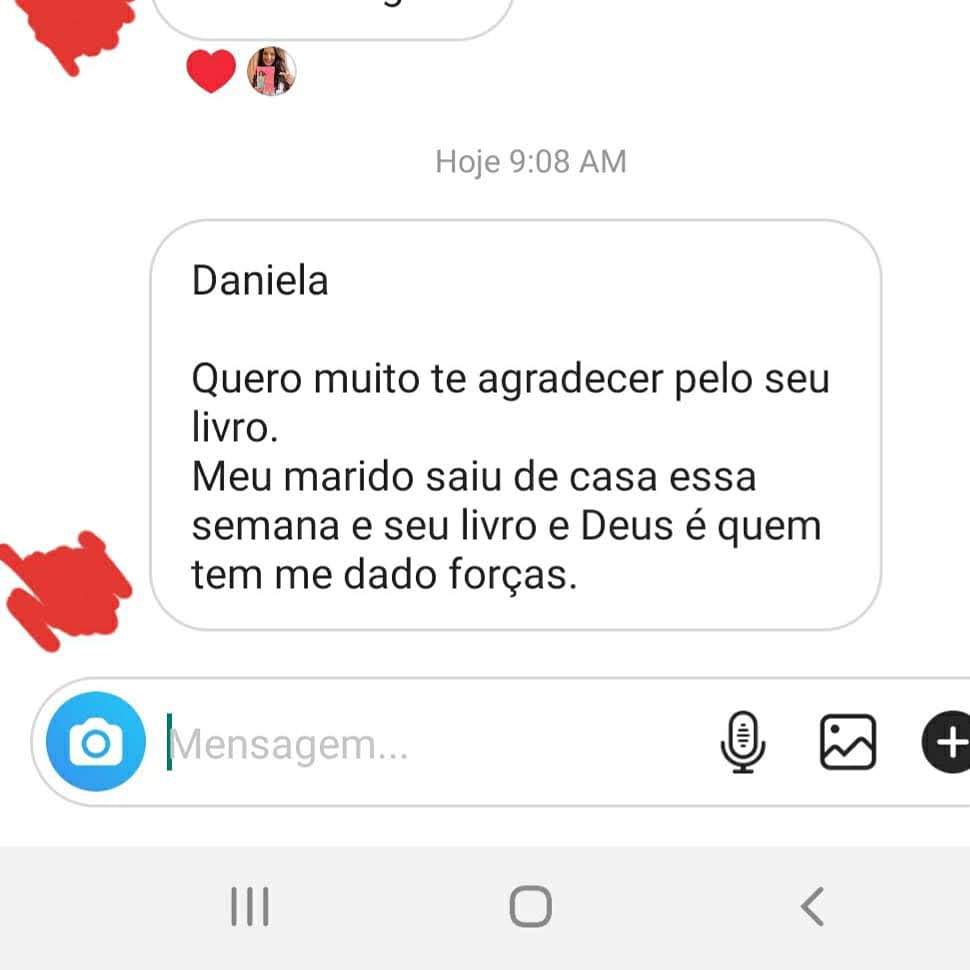Go back with the system back button
This screenshot has height=970, width=970.
(812, 907)
